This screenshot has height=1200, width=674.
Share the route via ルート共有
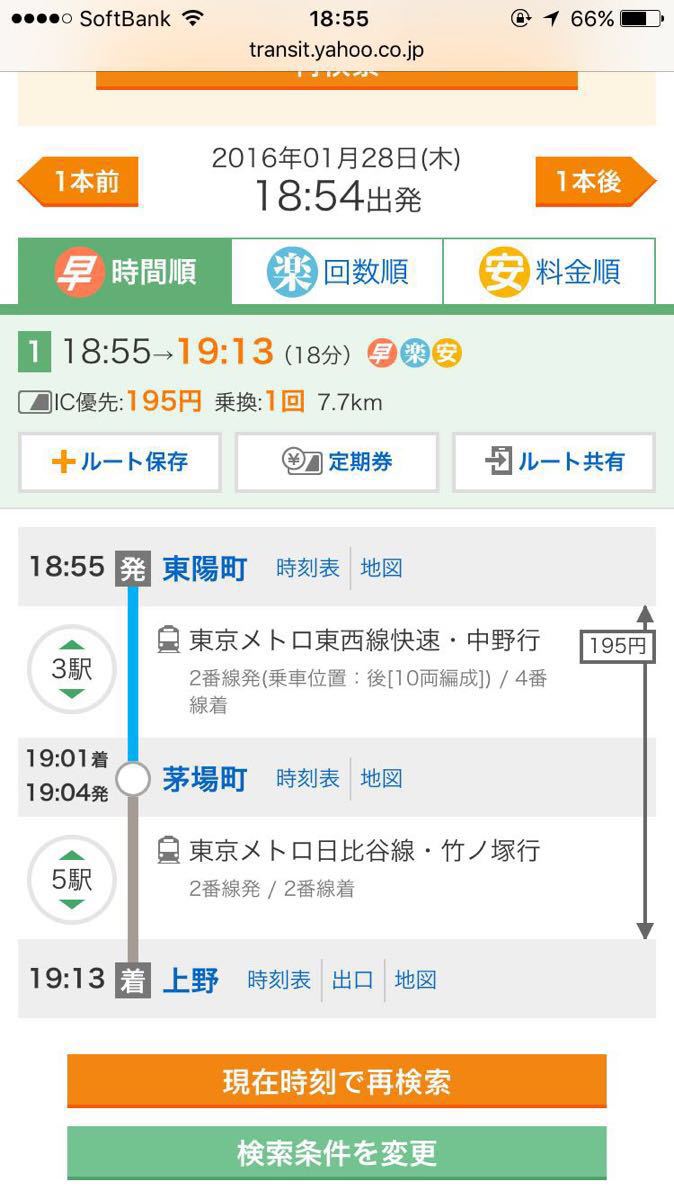click(554, 462)
